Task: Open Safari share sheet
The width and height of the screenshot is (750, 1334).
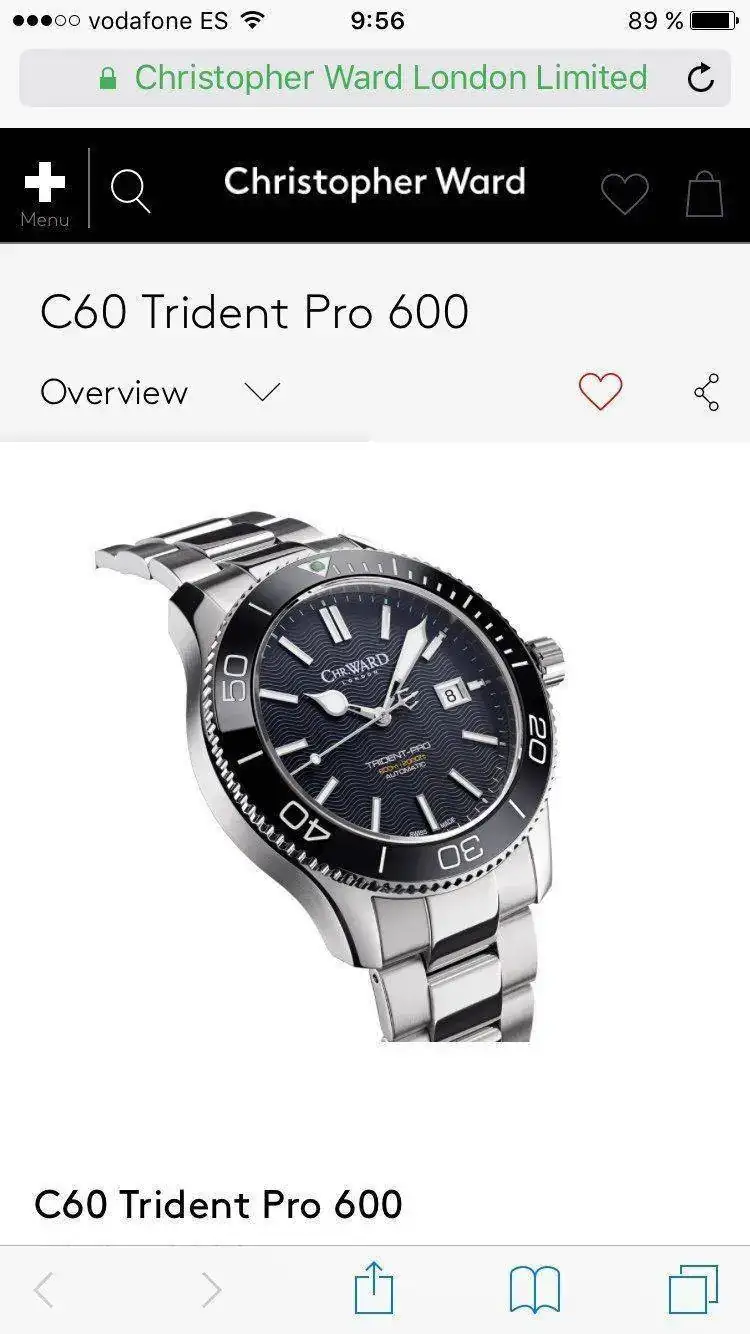Action: pyautogui.click(x=374, y=1288)
